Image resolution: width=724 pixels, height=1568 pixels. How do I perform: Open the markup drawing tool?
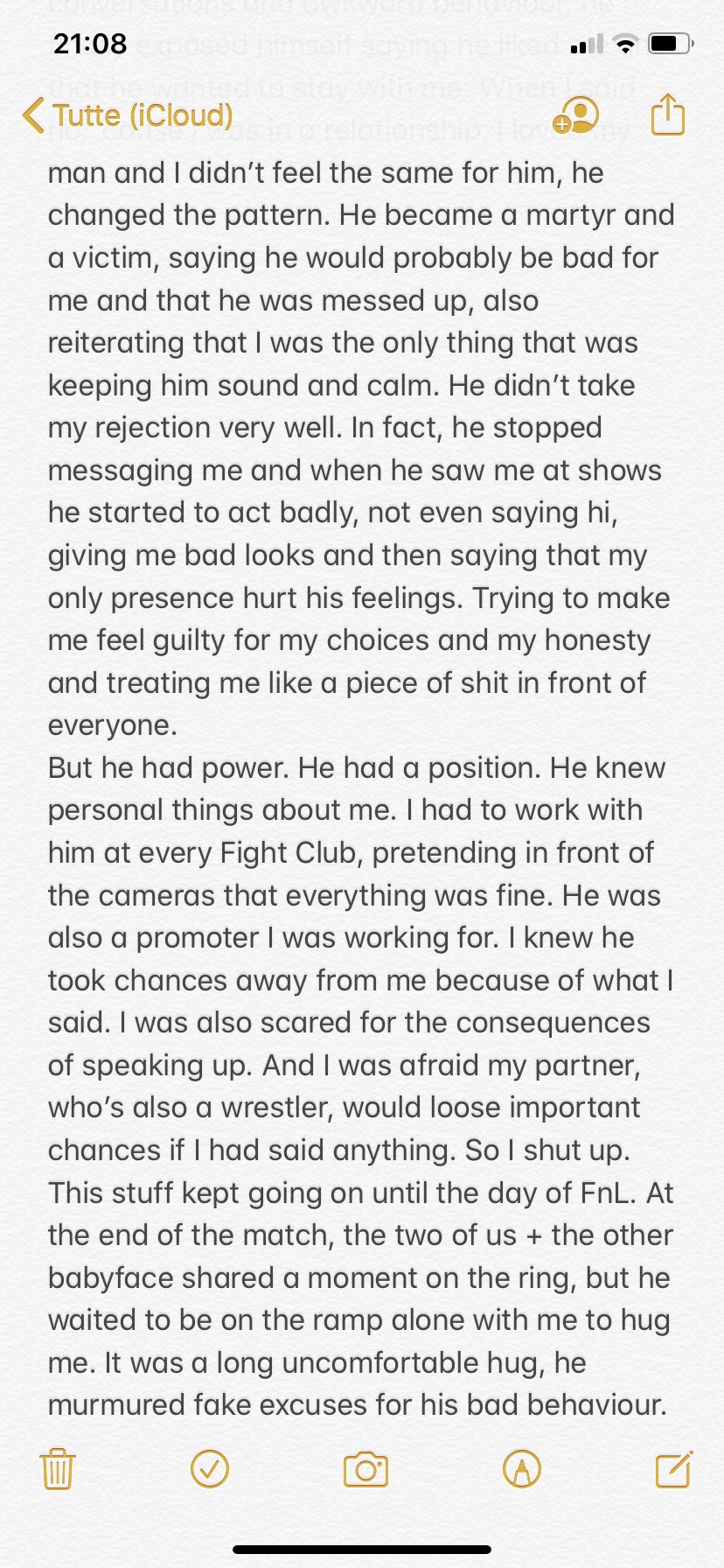click(522, 1468)
